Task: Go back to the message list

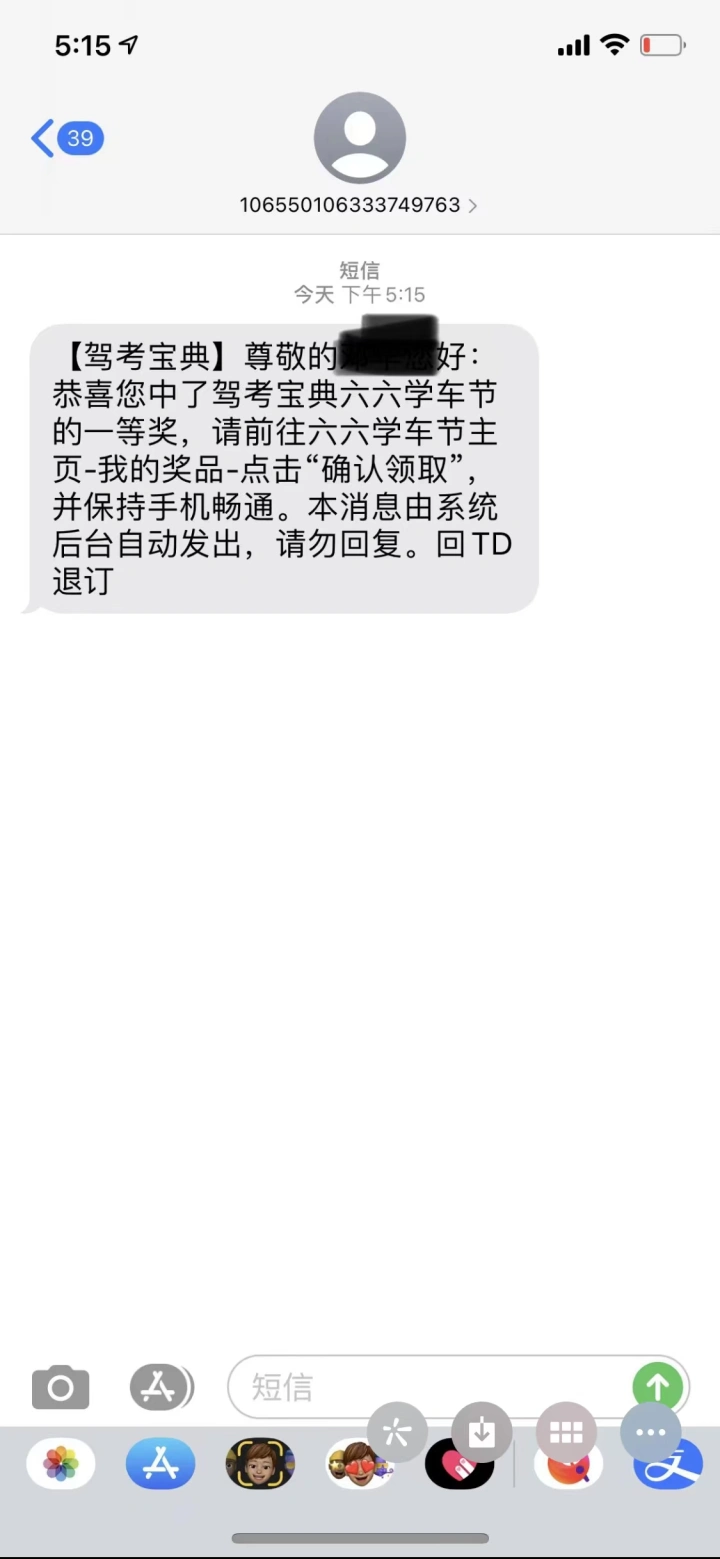Action: coord(67,138)
